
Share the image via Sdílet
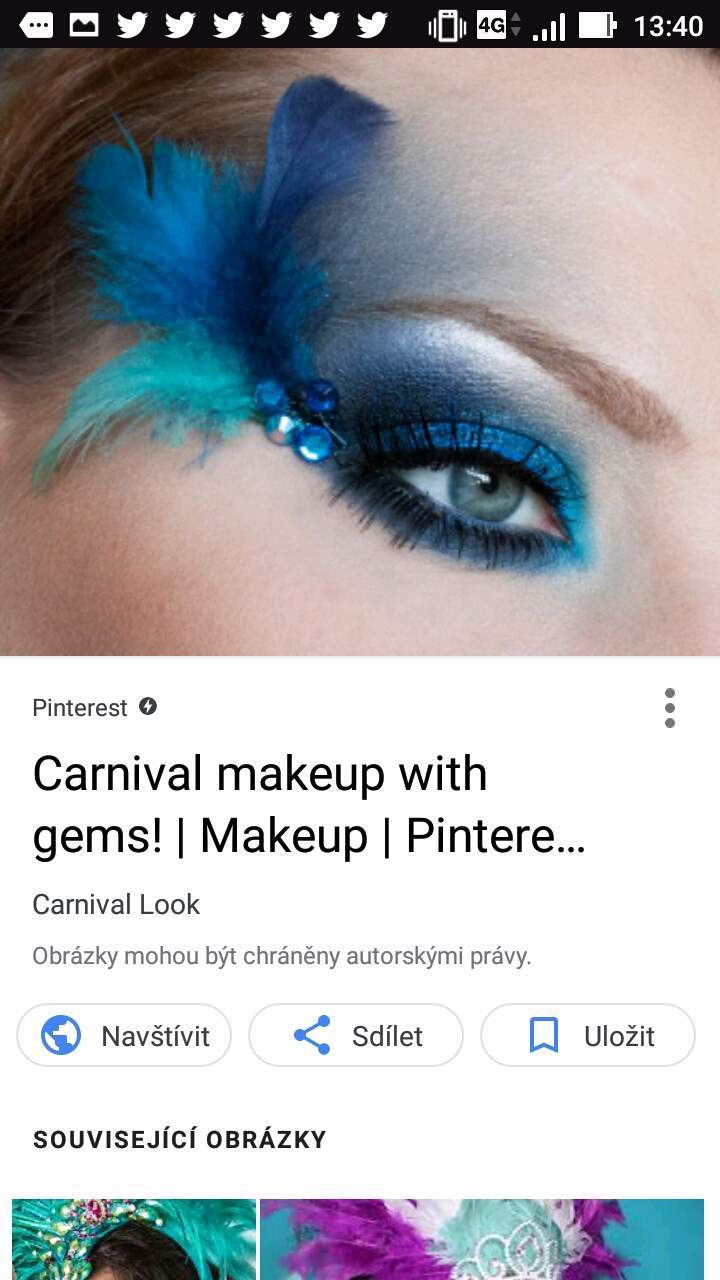click(356, 1035)
